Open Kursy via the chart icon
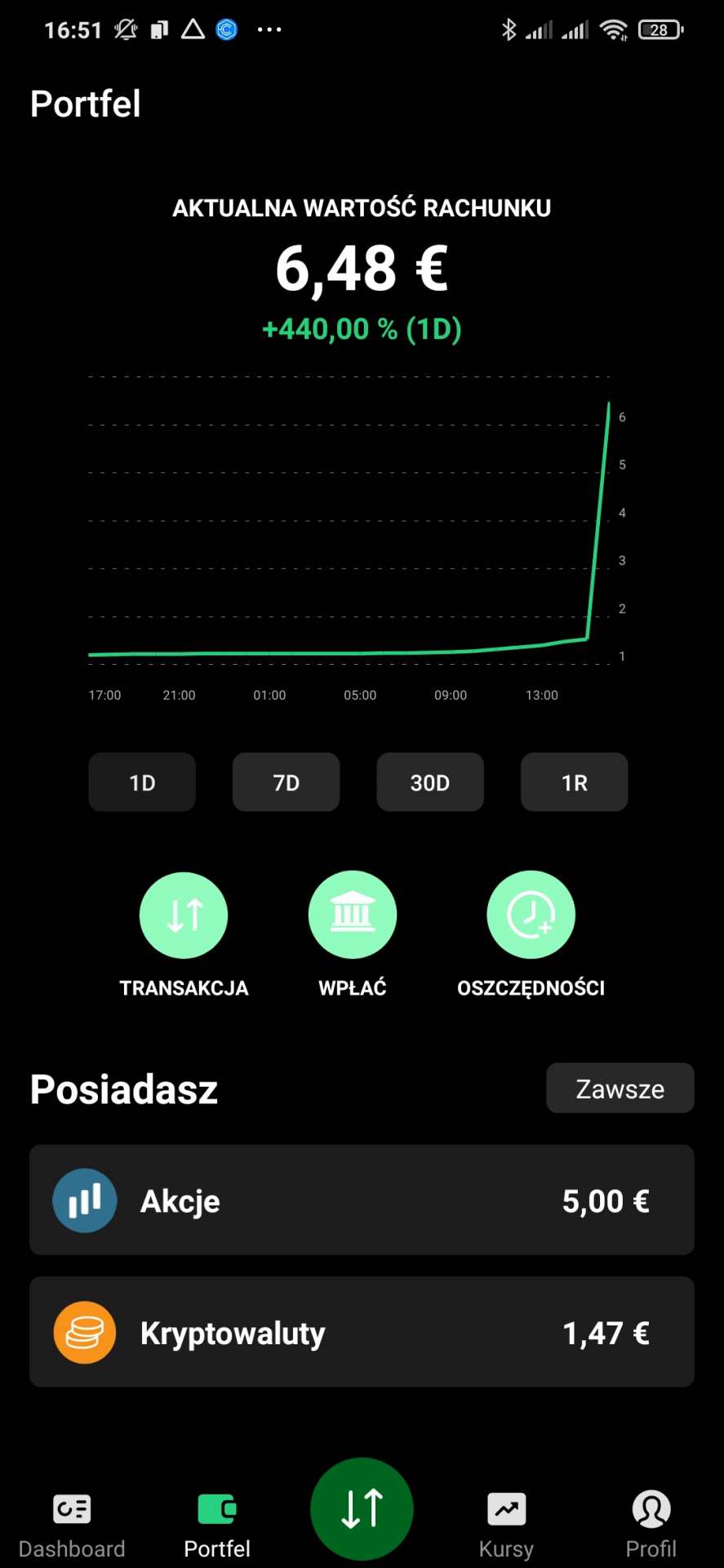Image resolution: width=724 pixels, height=1568 pixels. point(506,1509)
